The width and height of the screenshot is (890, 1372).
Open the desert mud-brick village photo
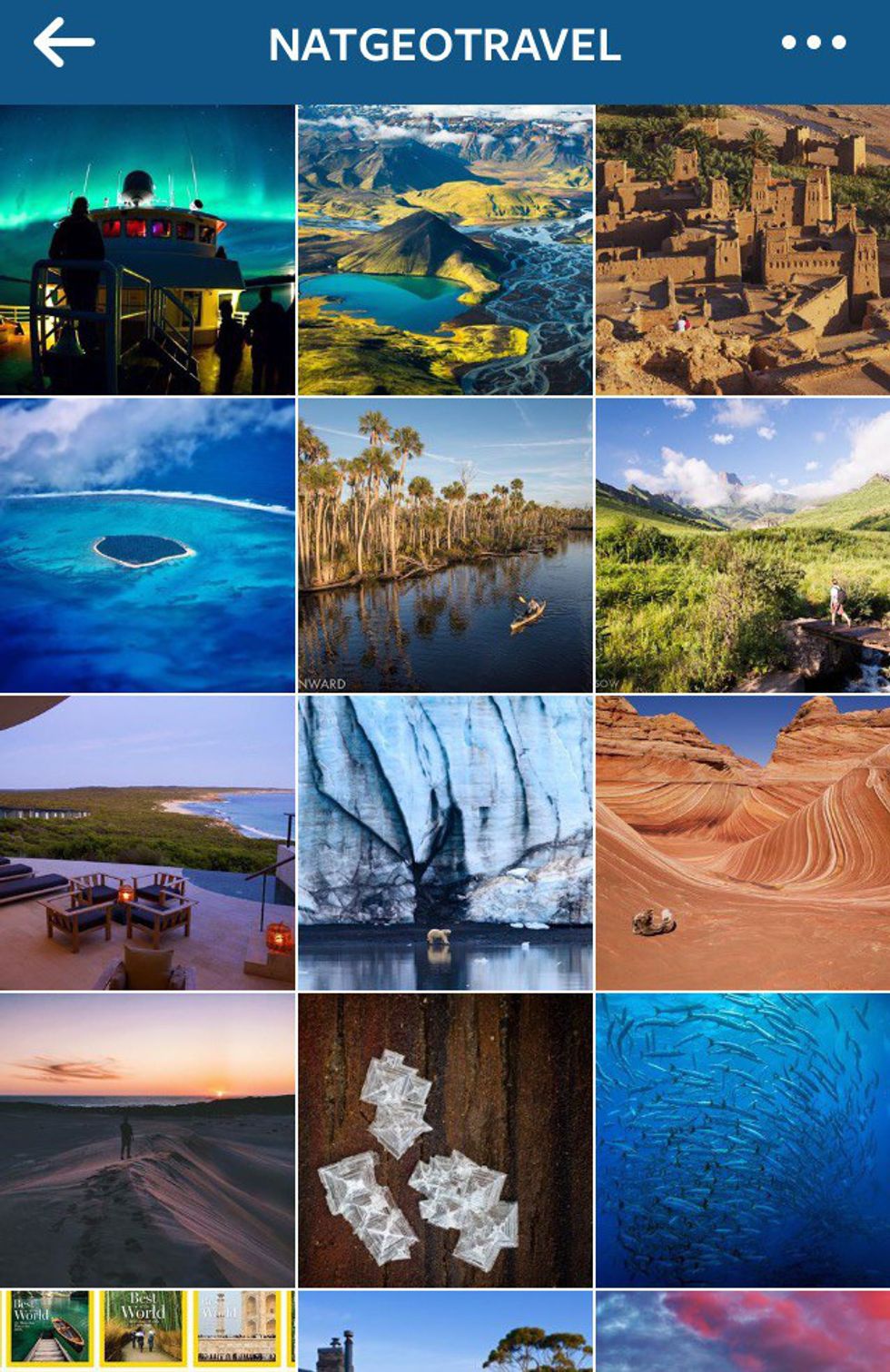[x=743, y=250]
